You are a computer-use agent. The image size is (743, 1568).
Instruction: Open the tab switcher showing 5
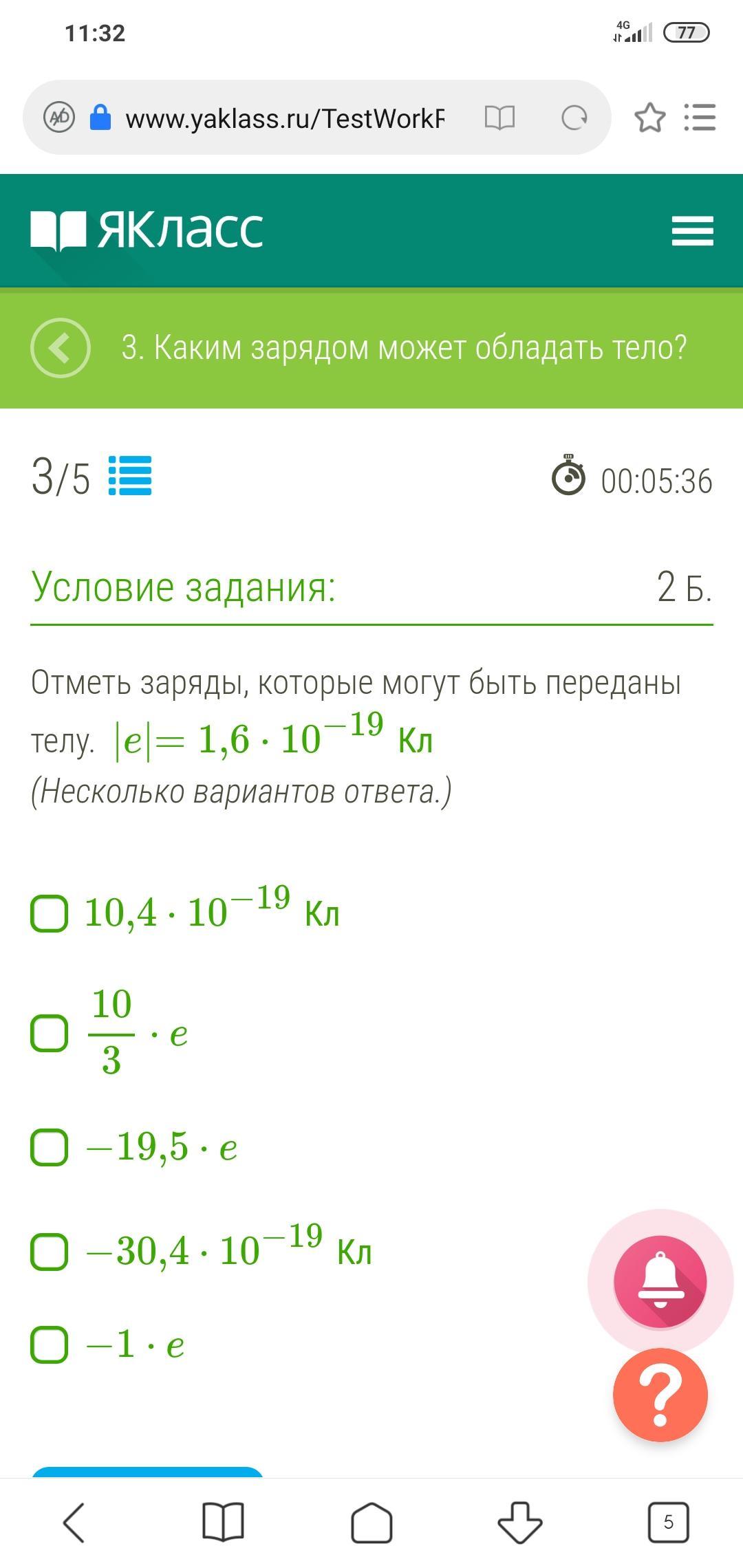click(x=668, y=1522)
